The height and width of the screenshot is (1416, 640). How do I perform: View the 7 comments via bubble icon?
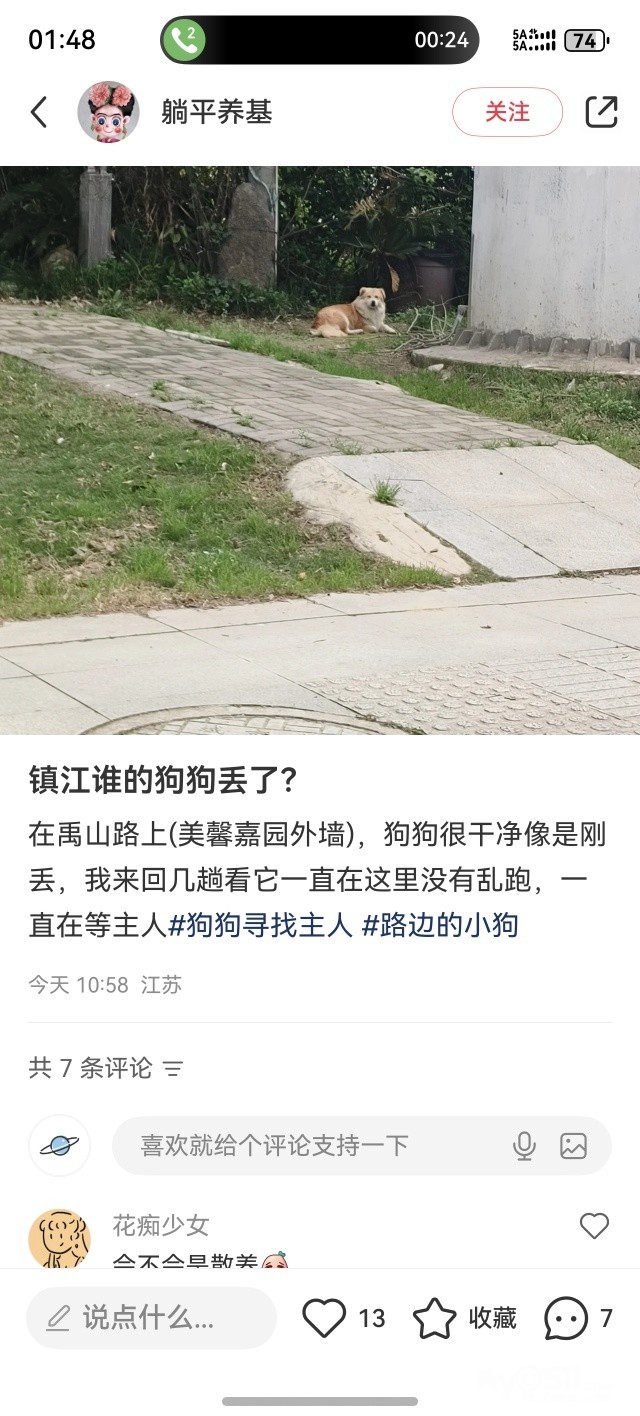pos(566,1318)
